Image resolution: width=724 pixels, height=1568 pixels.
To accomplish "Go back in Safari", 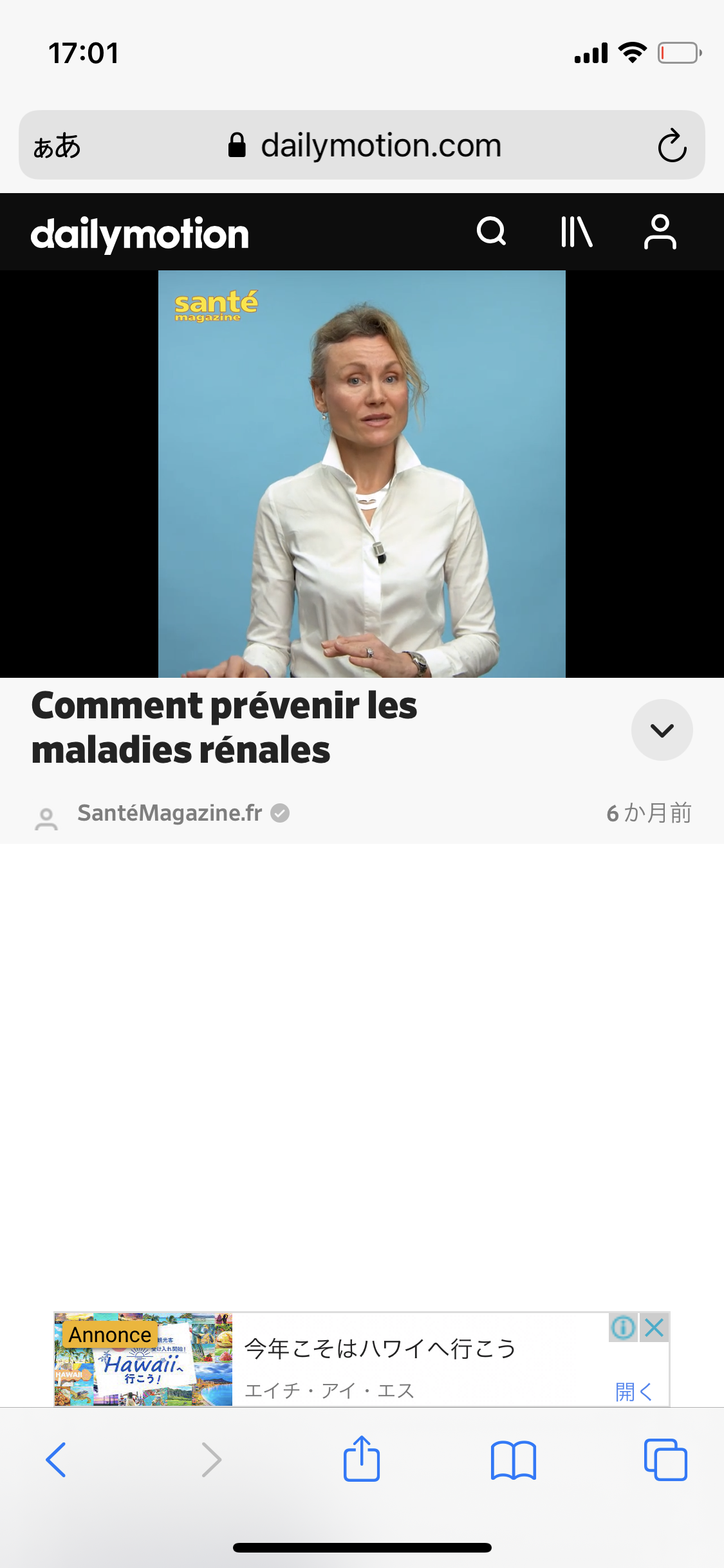I will 56,1460.
